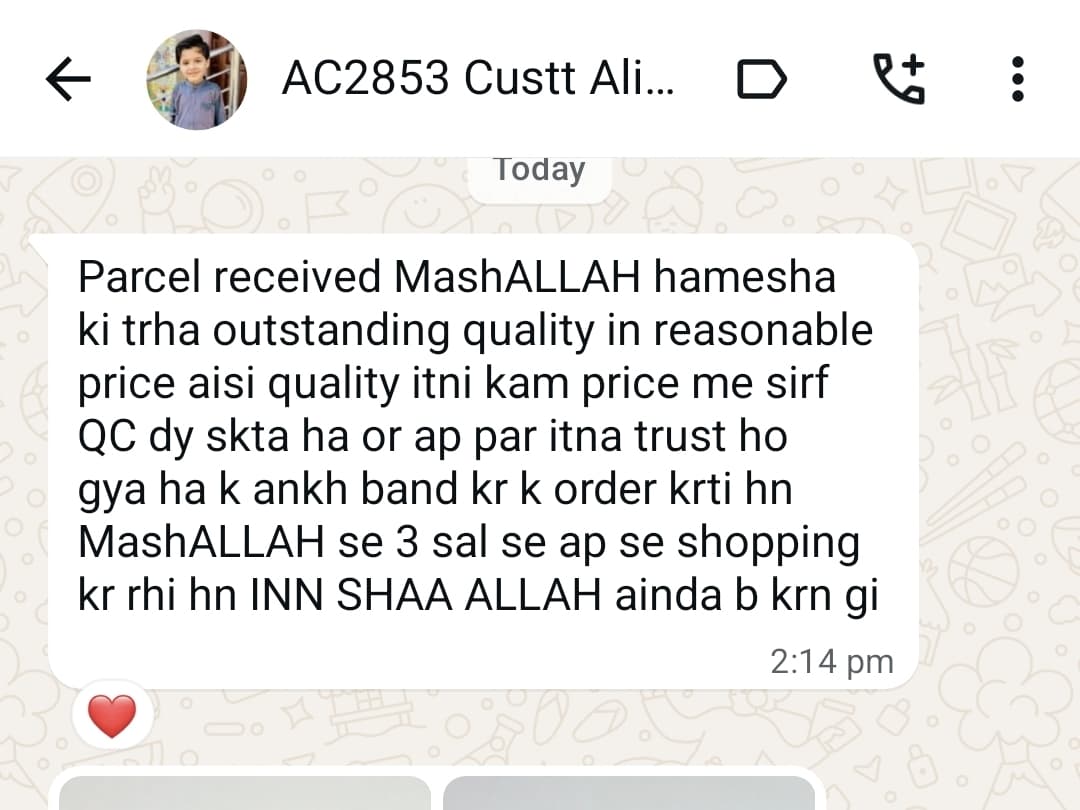Open AC2853 Custt Ali contact info

pyautogui.click(x=477, y=79)
